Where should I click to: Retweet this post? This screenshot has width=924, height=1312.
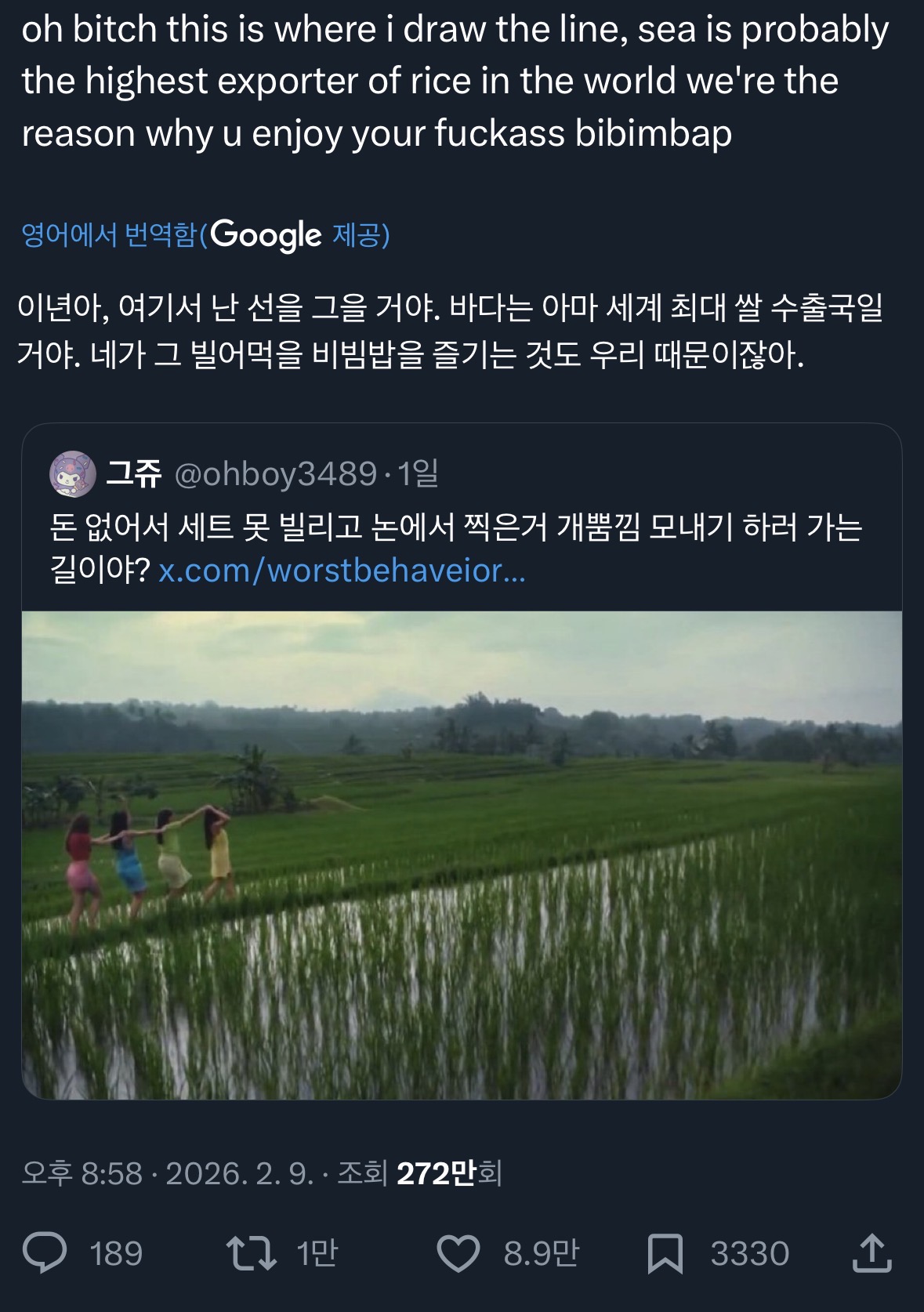(x=252, y=1252)
